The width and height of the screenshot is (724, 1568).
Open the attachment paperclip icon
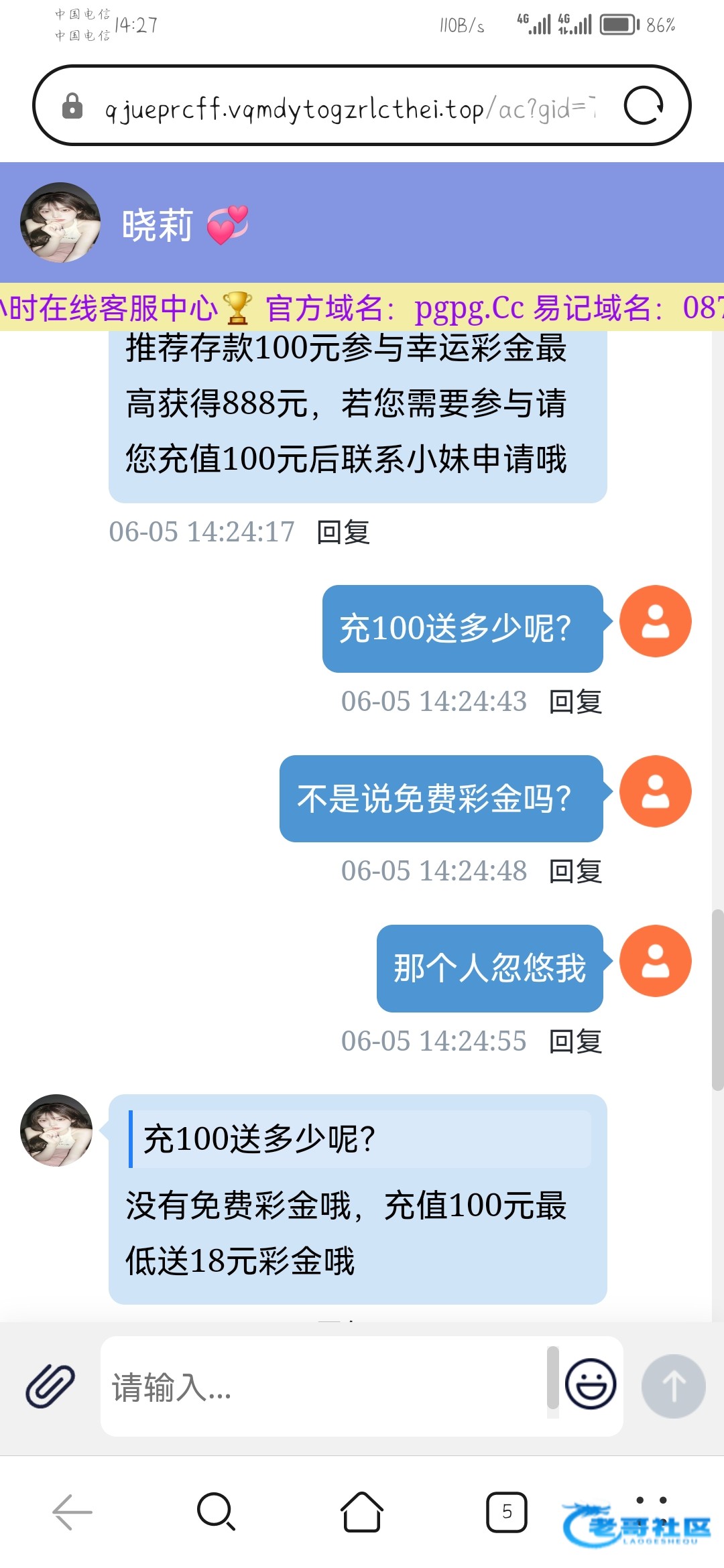50,1386
